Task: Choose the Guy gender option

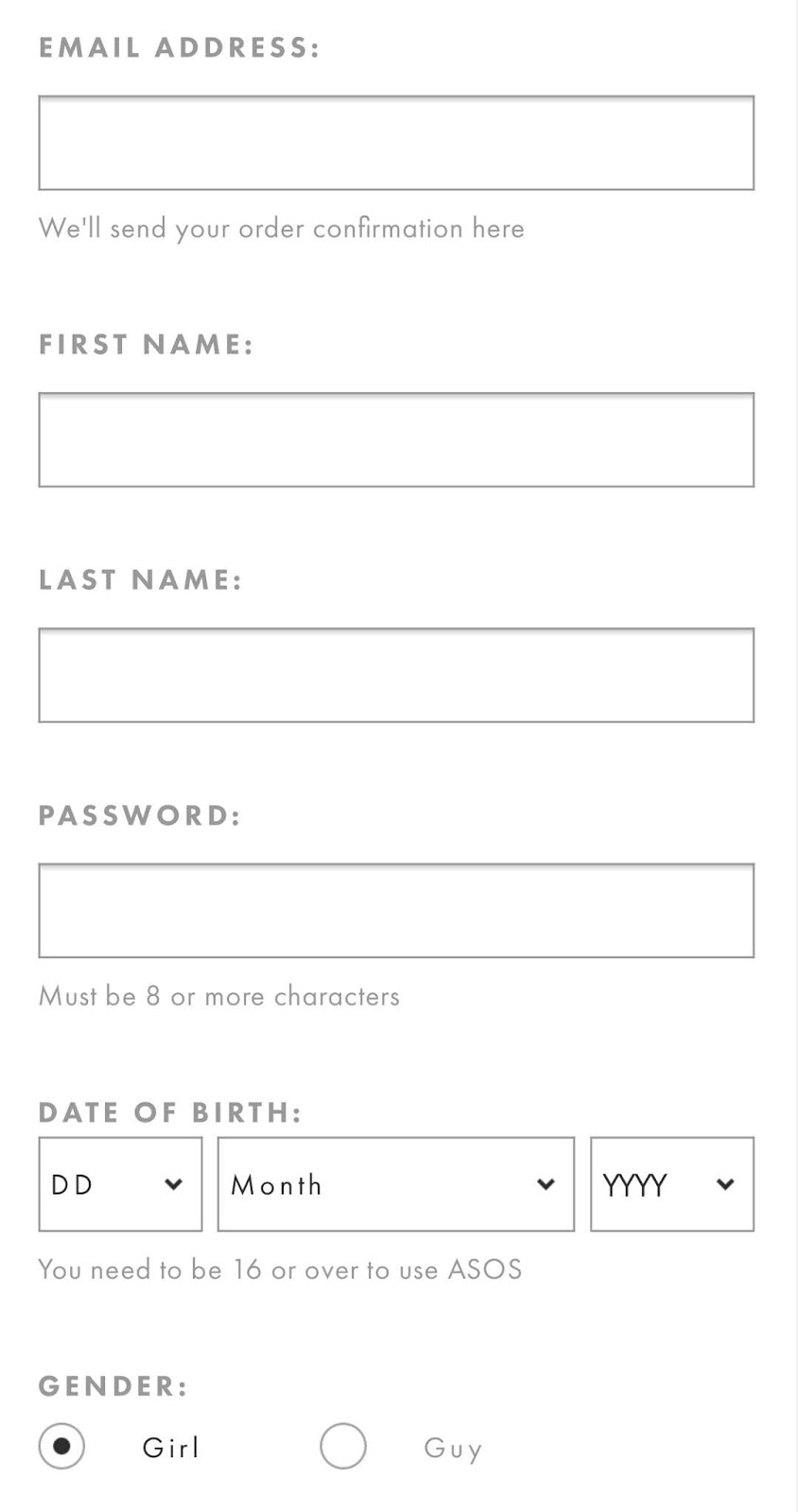Action: click(x=343, y=1446)
